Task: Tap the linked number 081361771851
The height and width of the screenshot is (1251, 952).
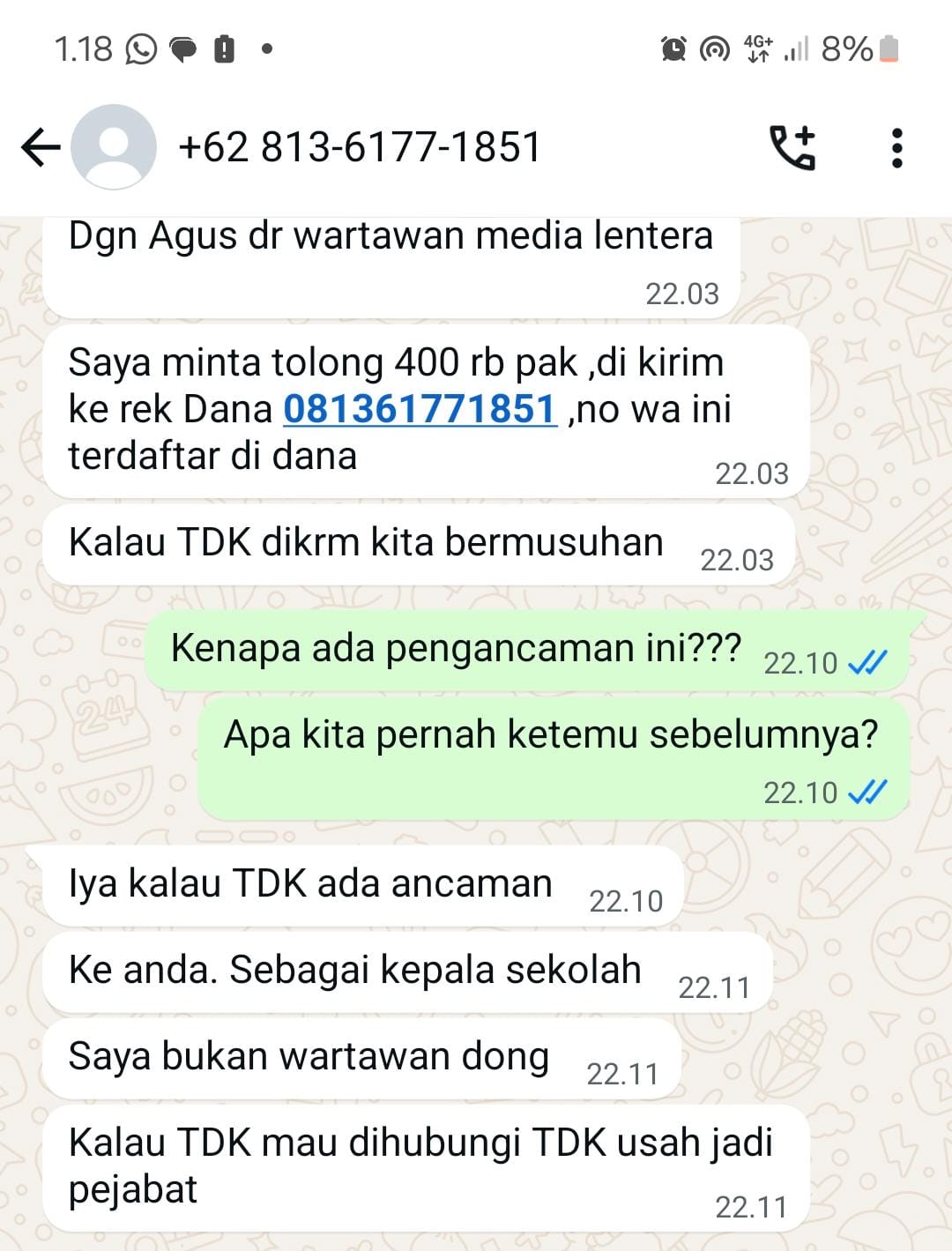Action: click(420, 409)
